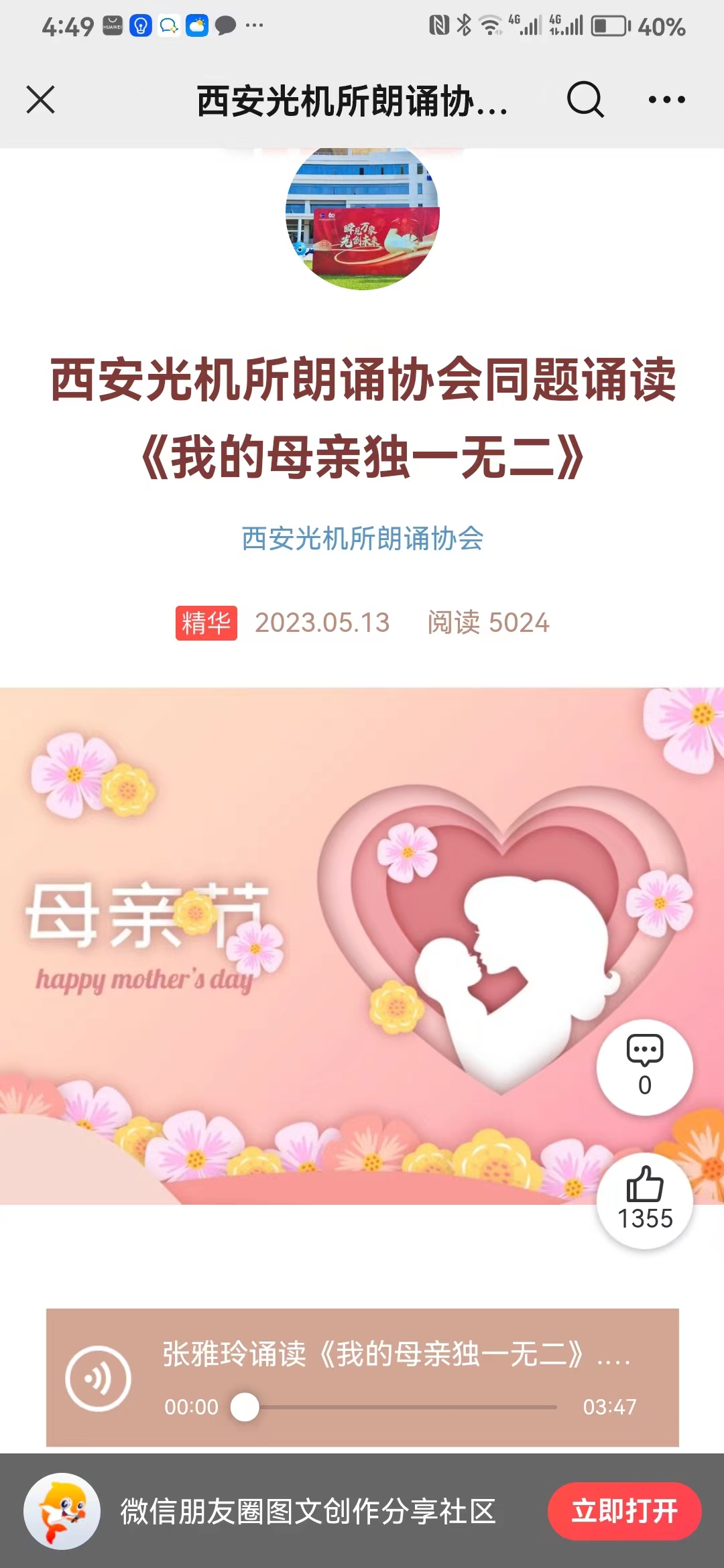Open the three-dot overflow menu

[666, 100]
